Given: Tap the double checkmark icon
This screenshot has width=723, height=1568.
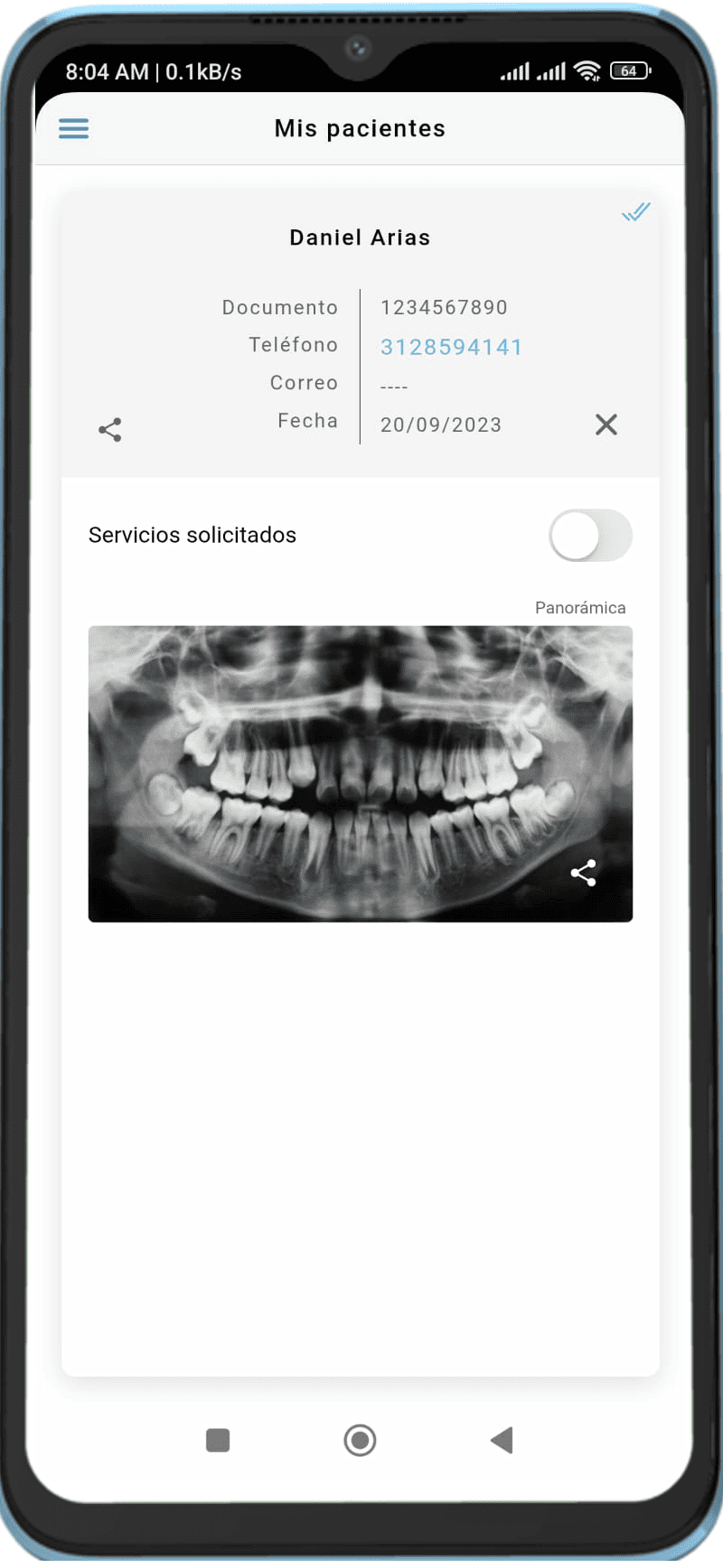Looking at the screenshot, I should click(x=635, y=212).
